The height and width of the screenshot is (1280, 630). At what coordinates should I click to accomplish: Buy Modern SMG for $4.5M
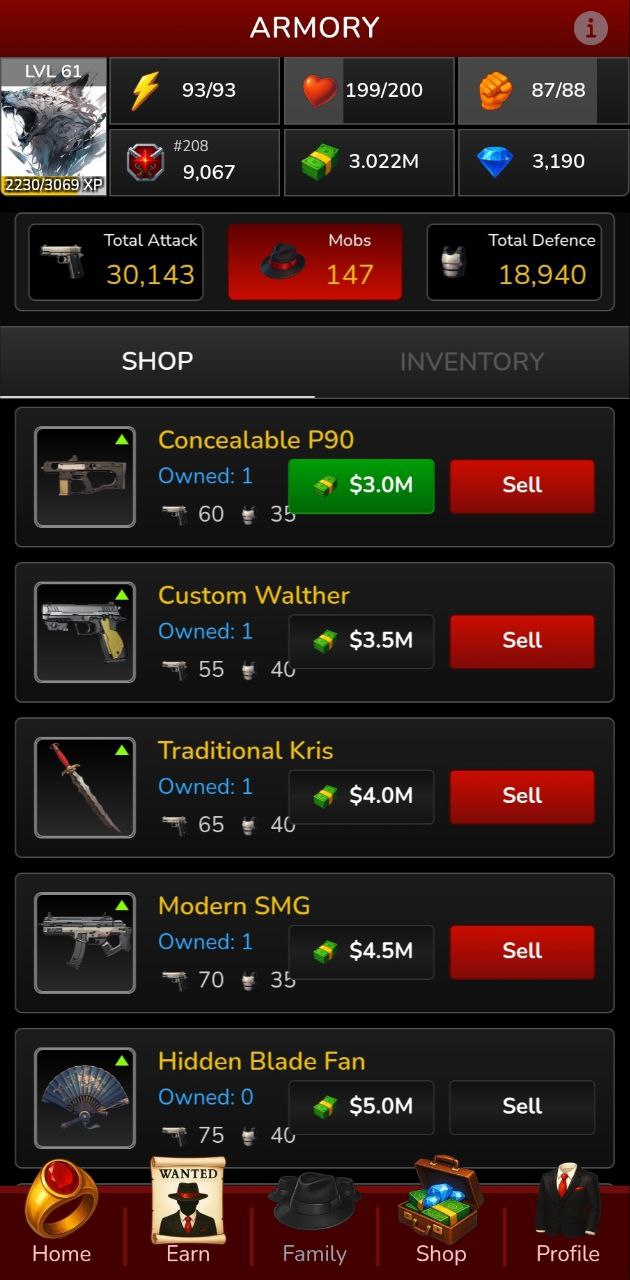(361, 952)
